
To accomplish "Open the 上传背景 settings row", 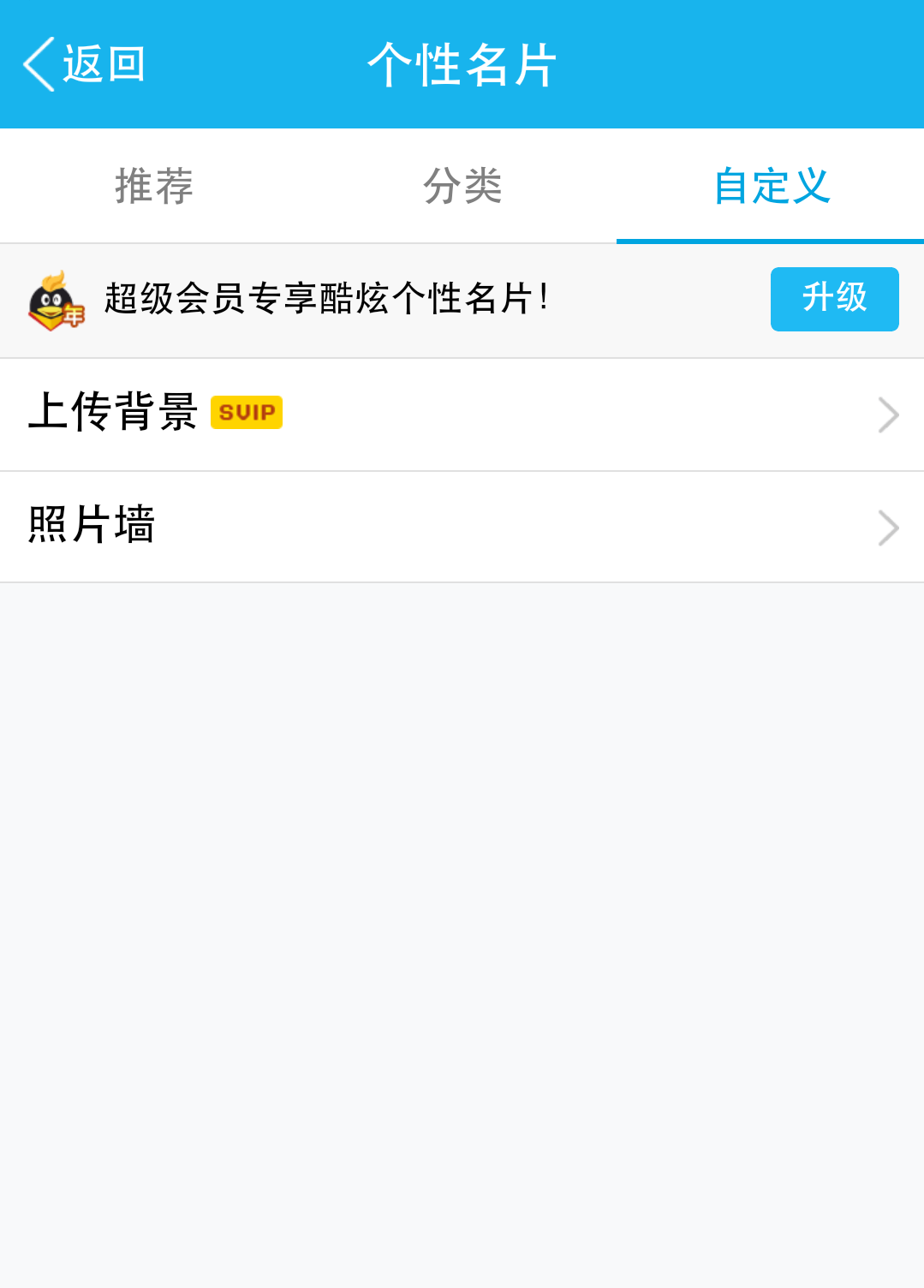I will pos(428,414).
